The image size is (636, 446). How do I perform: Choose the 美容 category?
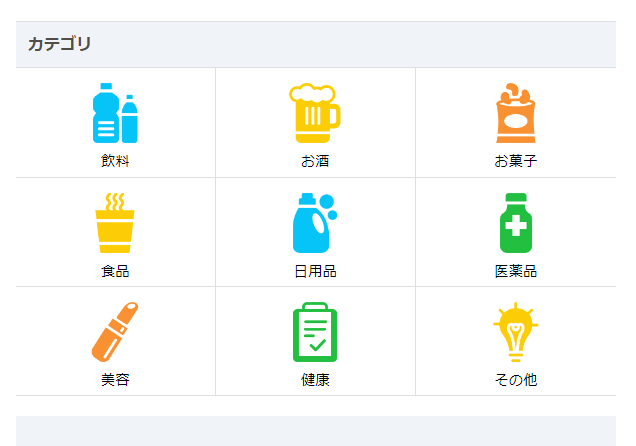click(115, 341)
